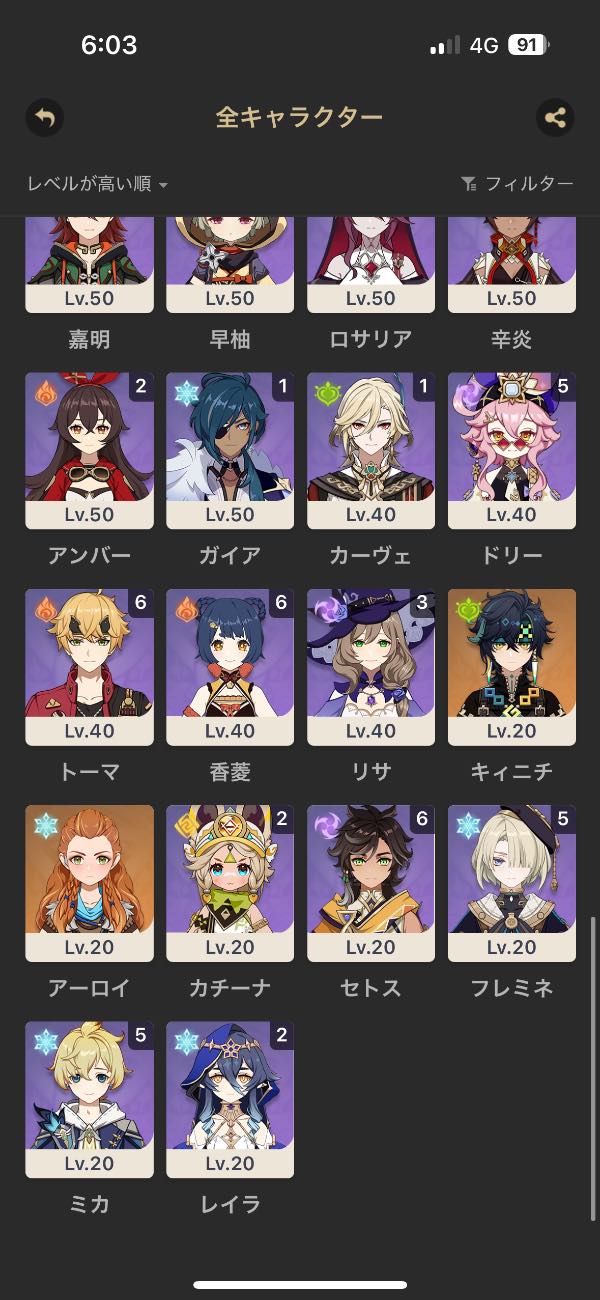
Task: View 香菱 character details
Action: [x=230, y=666]
